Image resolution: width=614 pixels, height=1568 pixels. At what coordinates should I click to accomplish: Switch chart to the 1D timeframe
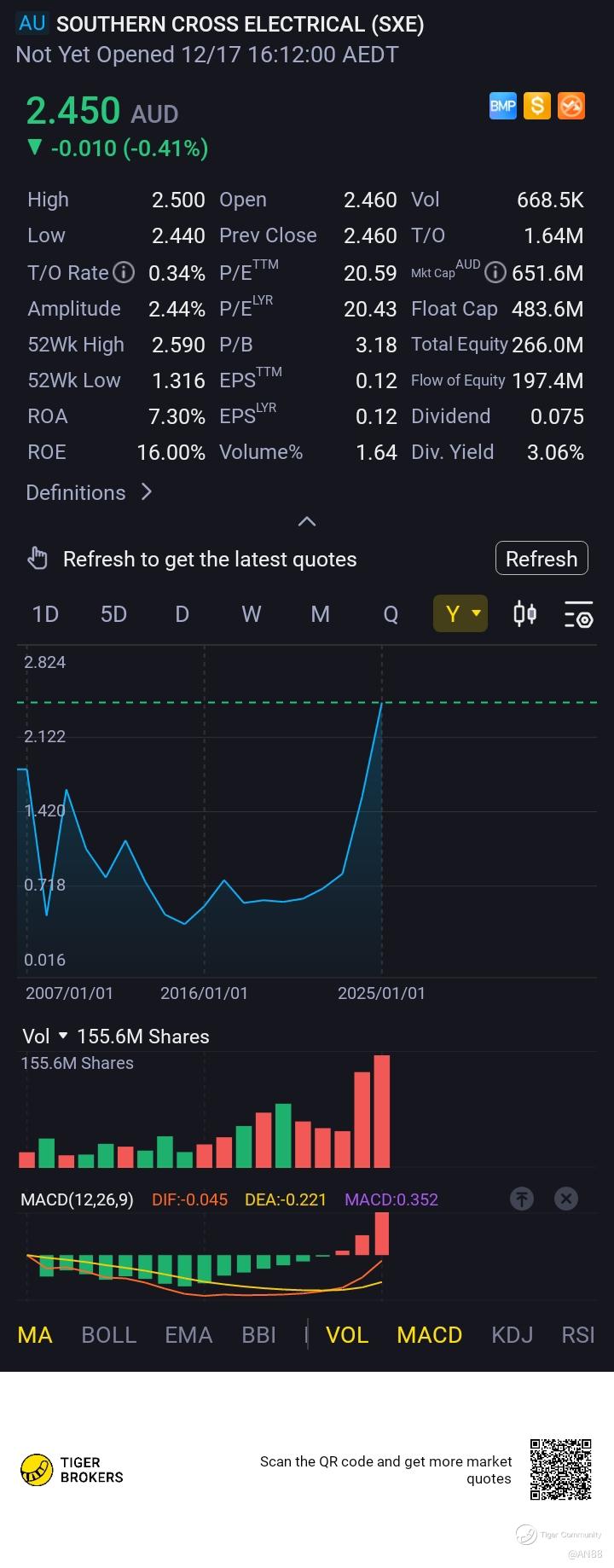point(45,614)
